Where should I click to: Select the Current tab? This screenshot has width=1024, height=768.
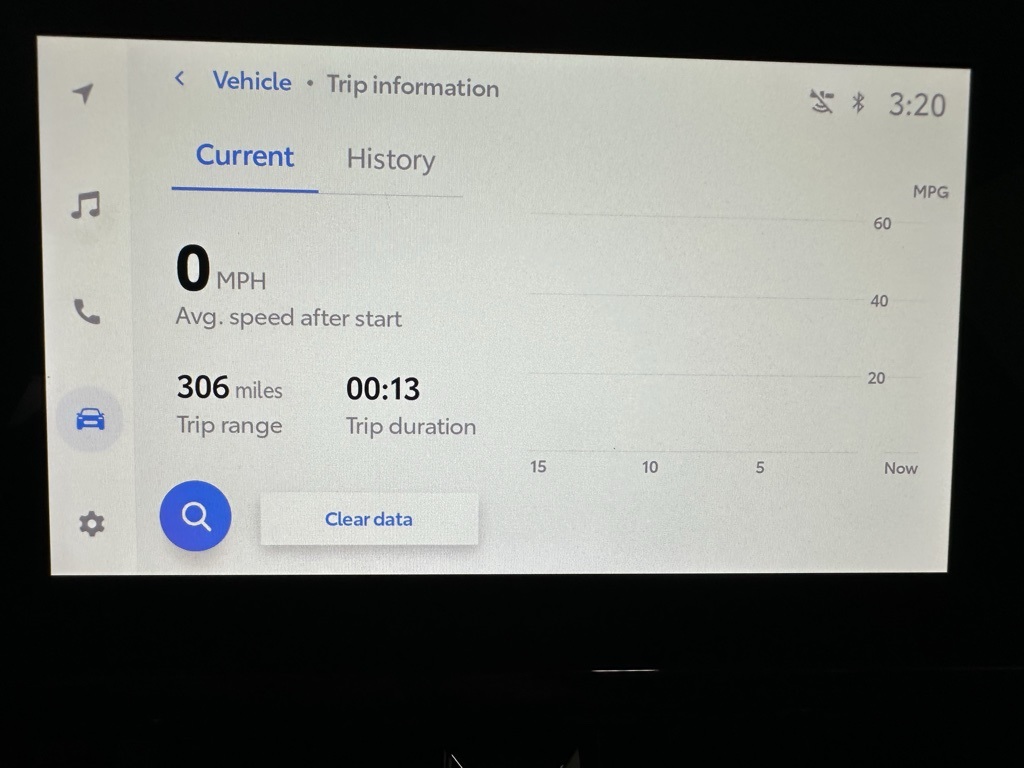coord(245,156)
